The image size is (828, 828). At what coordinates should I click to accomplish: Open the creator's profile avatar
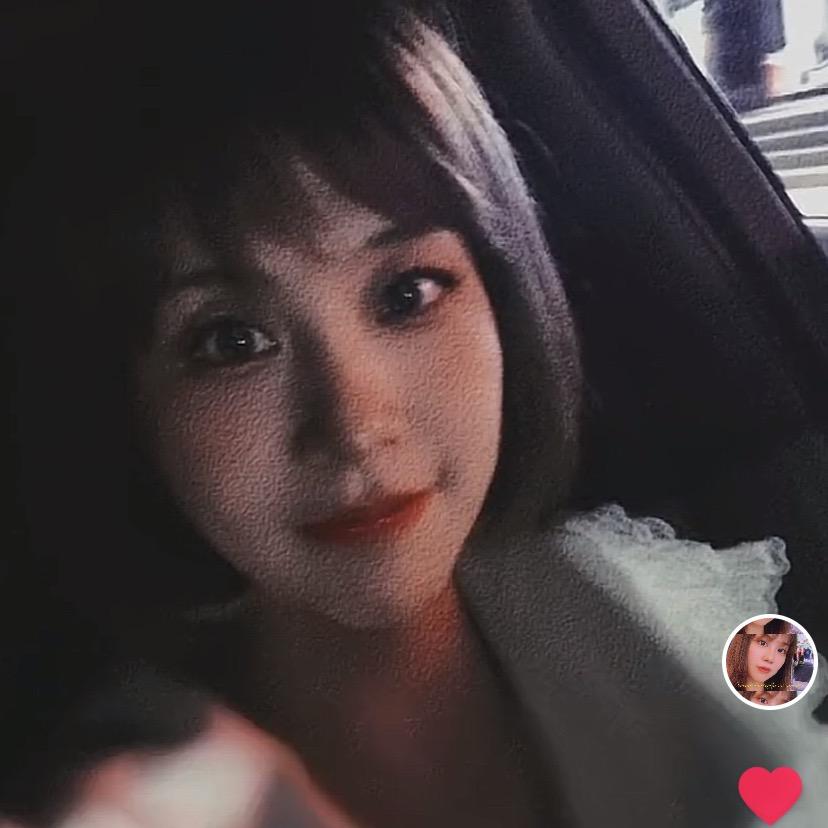click(x=769, y=662)
